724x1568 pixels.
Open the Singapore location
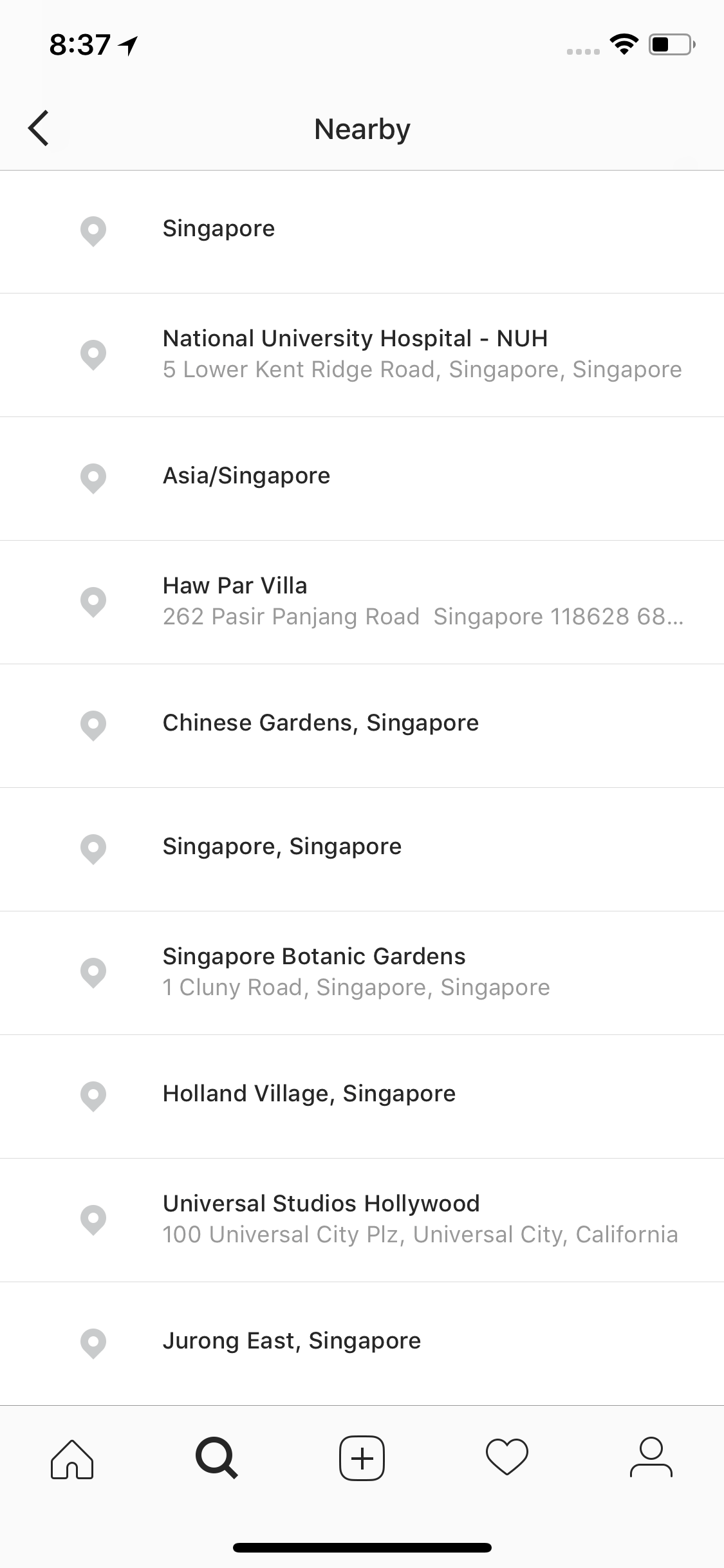tap(362, 232)
